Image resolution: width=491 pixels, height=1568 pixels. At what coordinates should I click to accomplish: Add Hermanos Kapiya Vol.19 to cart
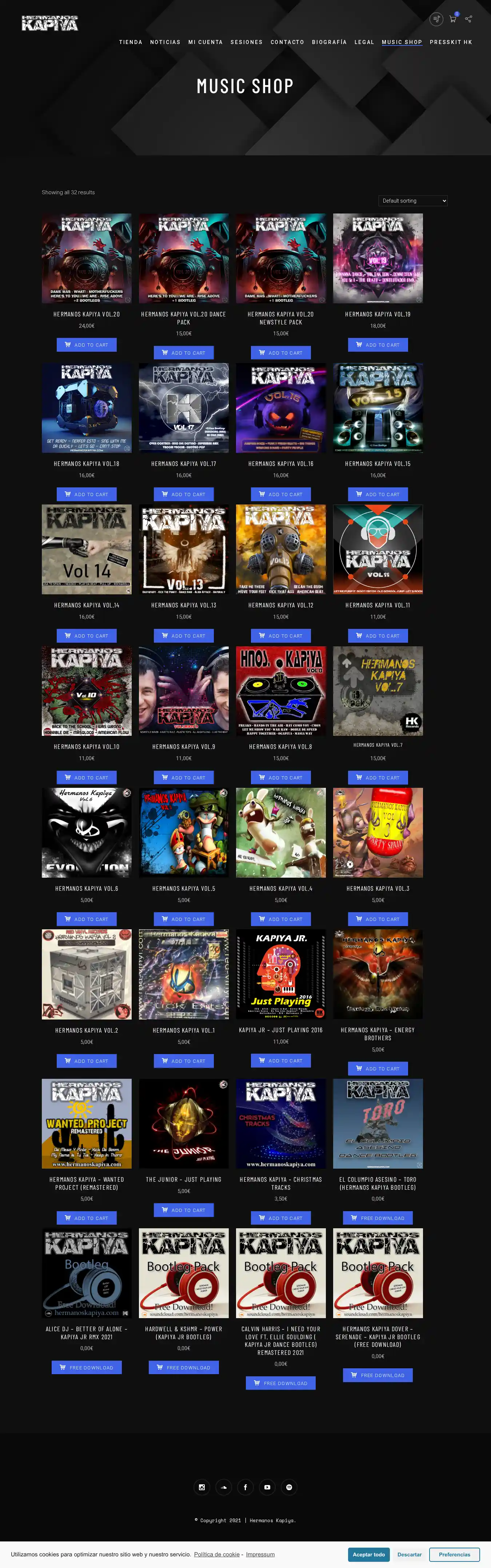[377, 345]
